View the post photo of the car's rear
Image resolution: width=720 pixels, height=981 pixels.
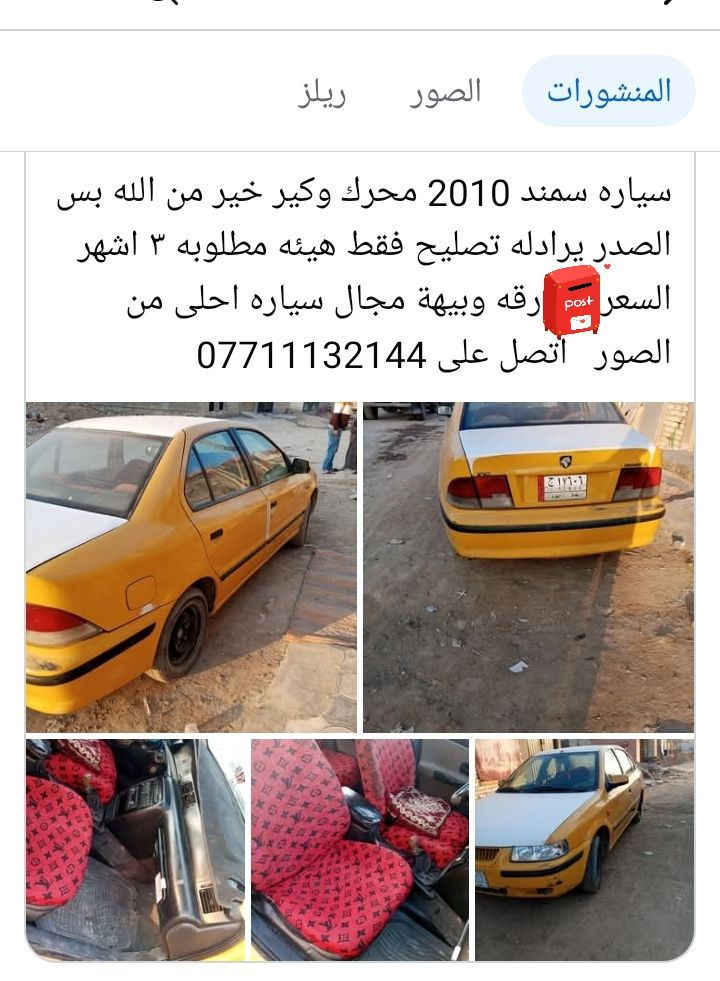coord(528,567)
